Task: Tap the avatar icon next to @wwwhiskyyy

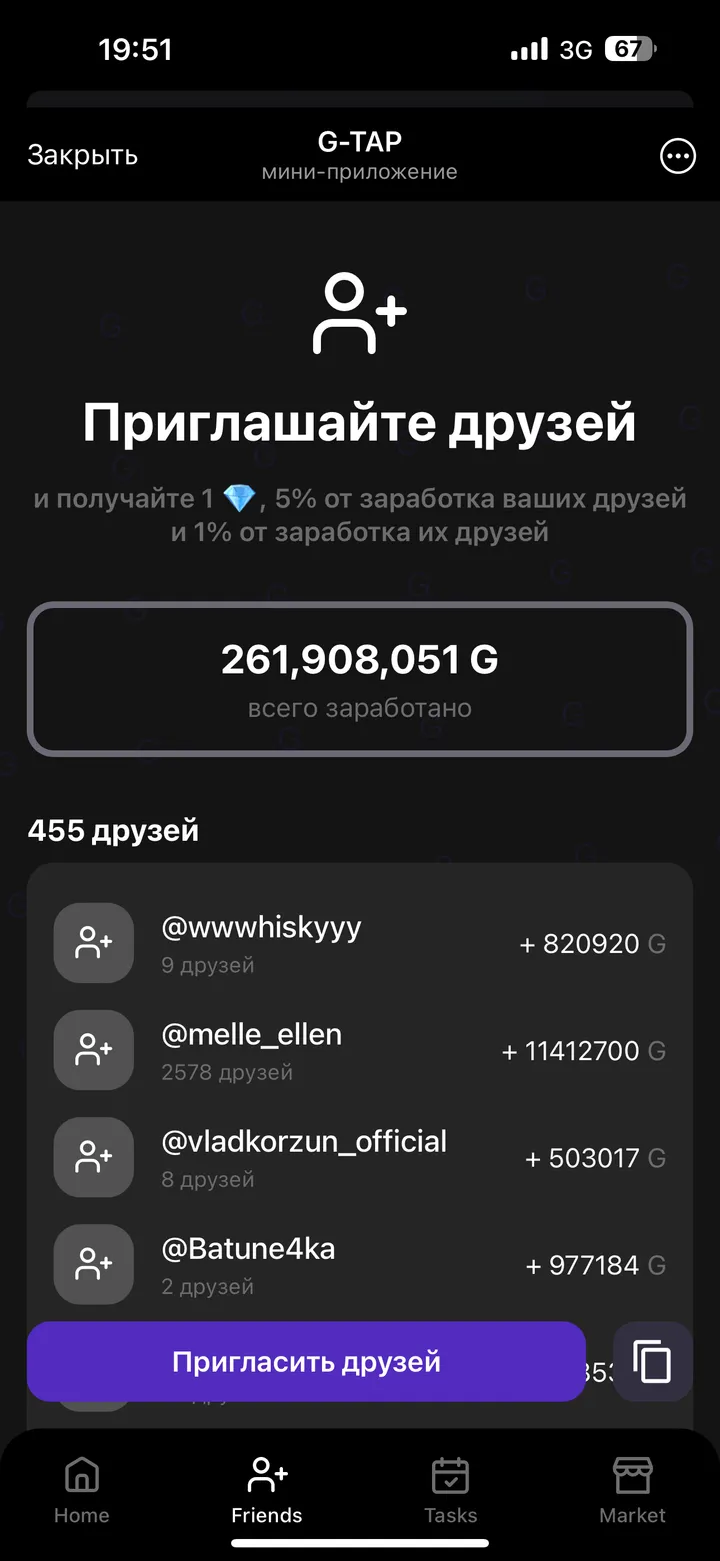Action: (93, 943)
